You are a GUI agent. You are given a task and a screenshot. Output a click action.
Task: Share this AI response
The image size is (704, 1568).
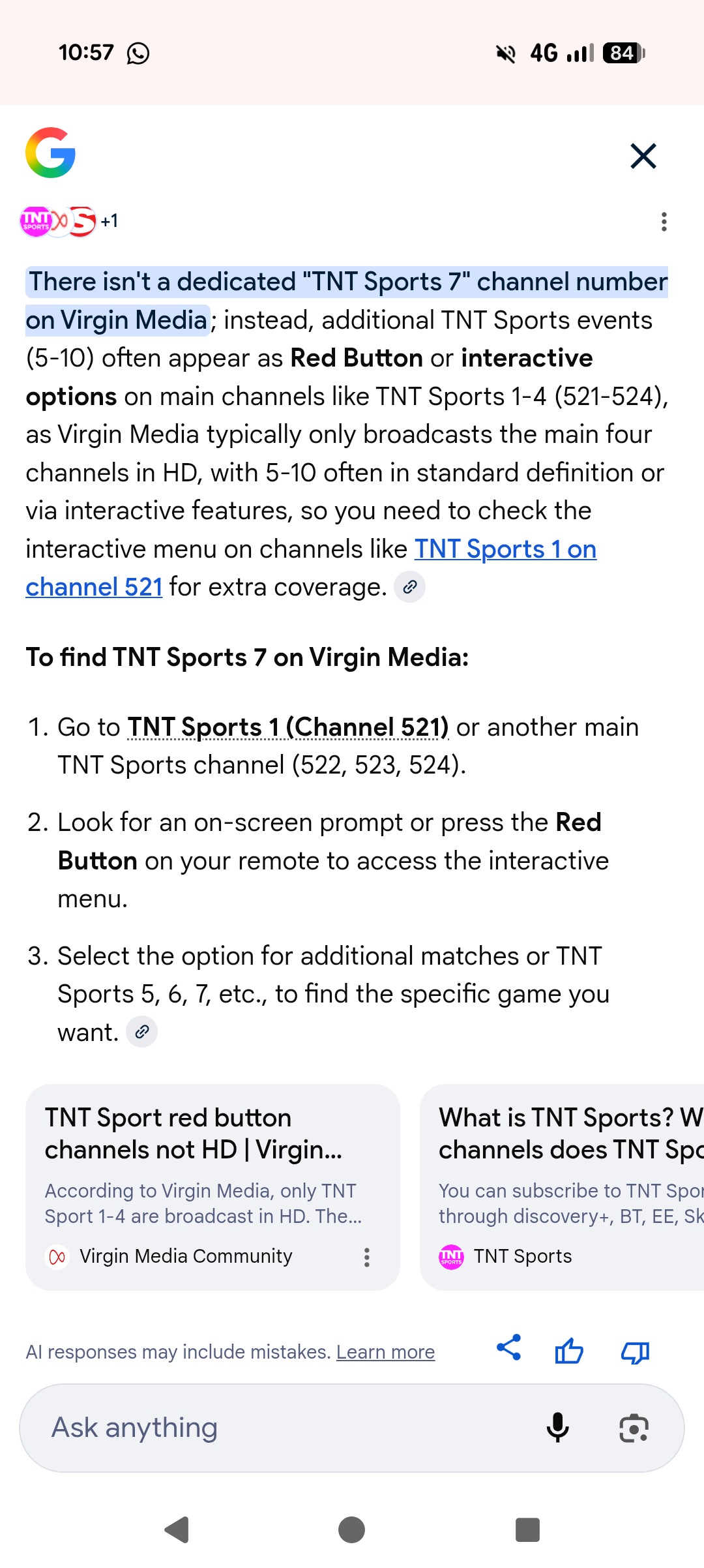click(x=508, y=1348)
